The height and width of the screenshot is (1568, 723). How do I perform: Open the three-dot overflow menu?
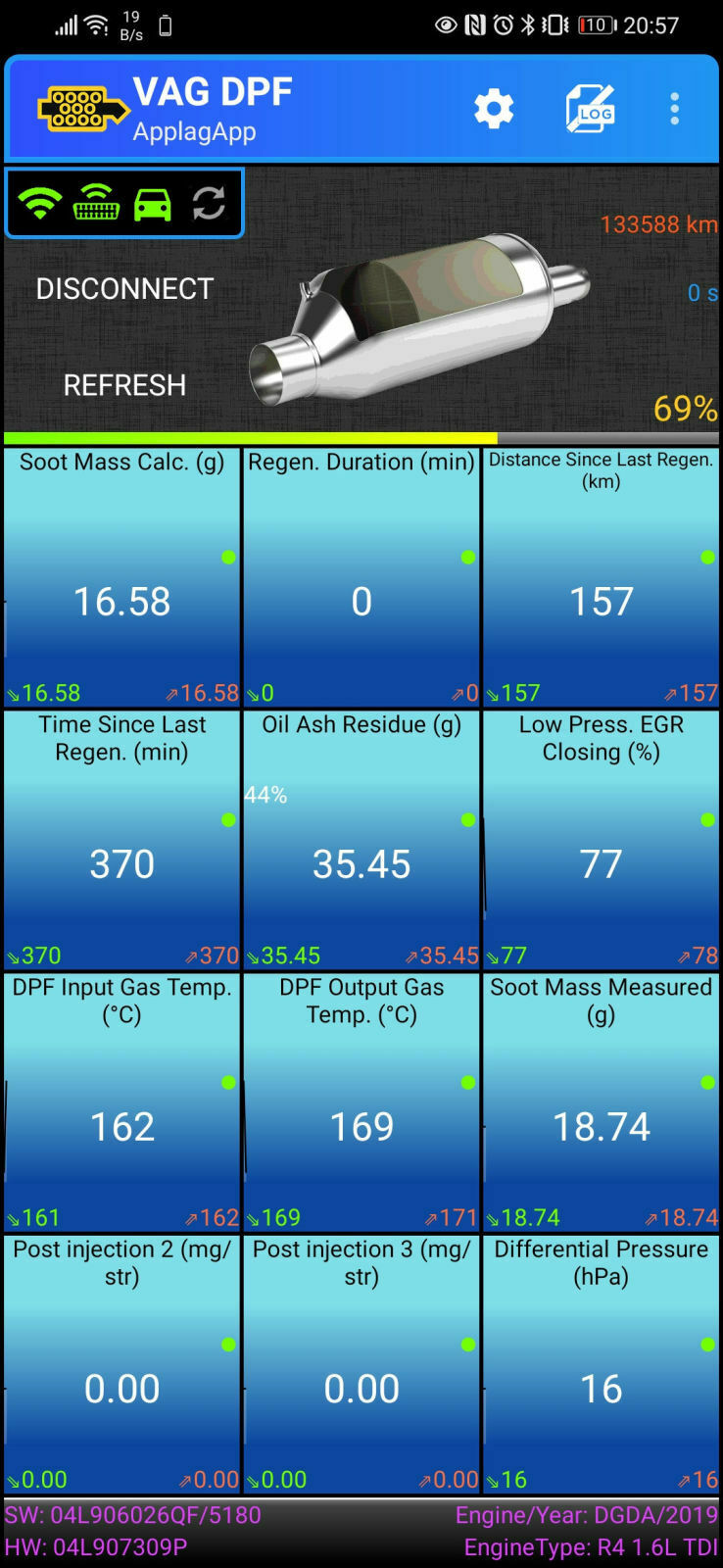tap(674, 110)
